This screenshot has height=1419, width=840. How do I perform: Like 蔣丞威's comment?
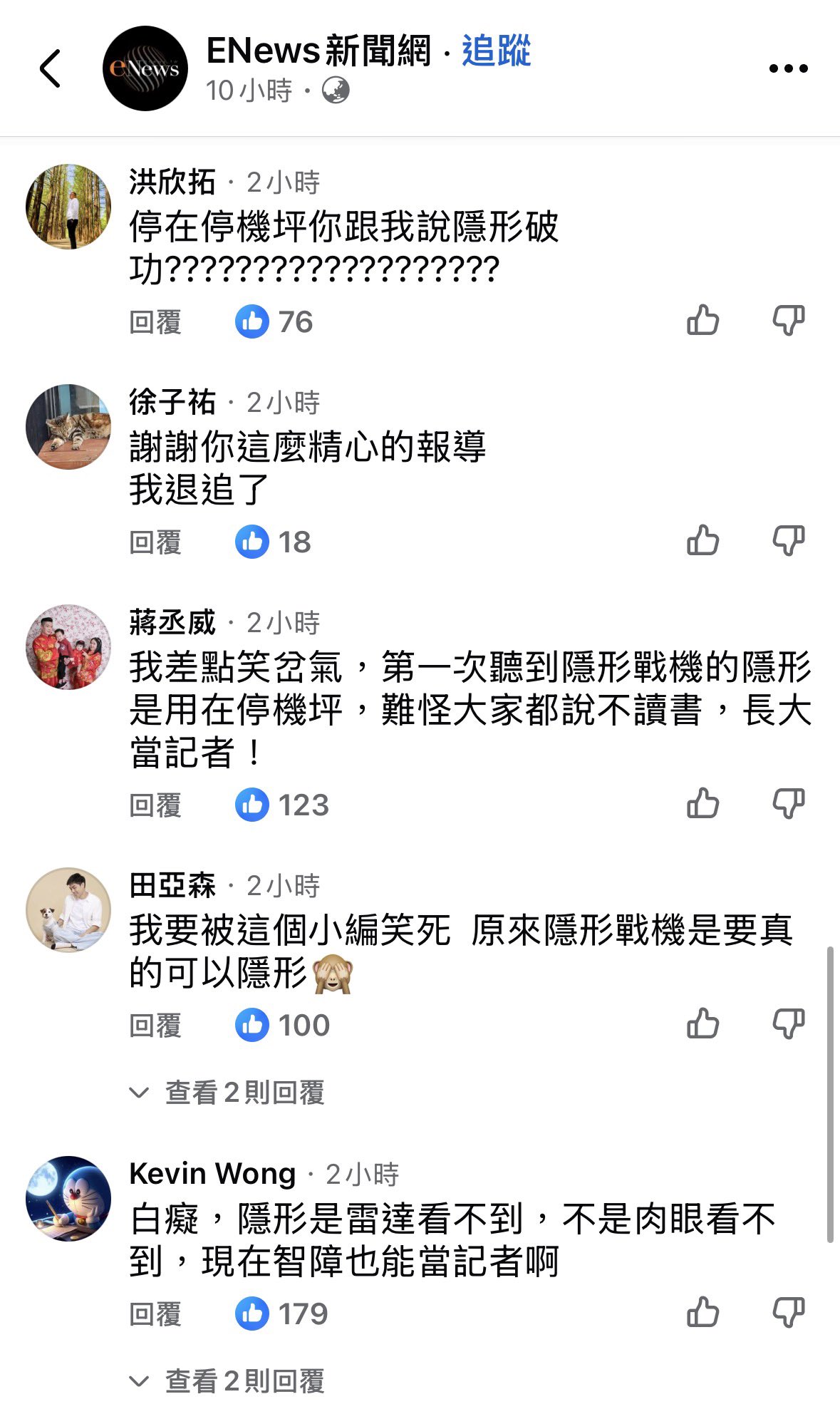click(702, 804)
